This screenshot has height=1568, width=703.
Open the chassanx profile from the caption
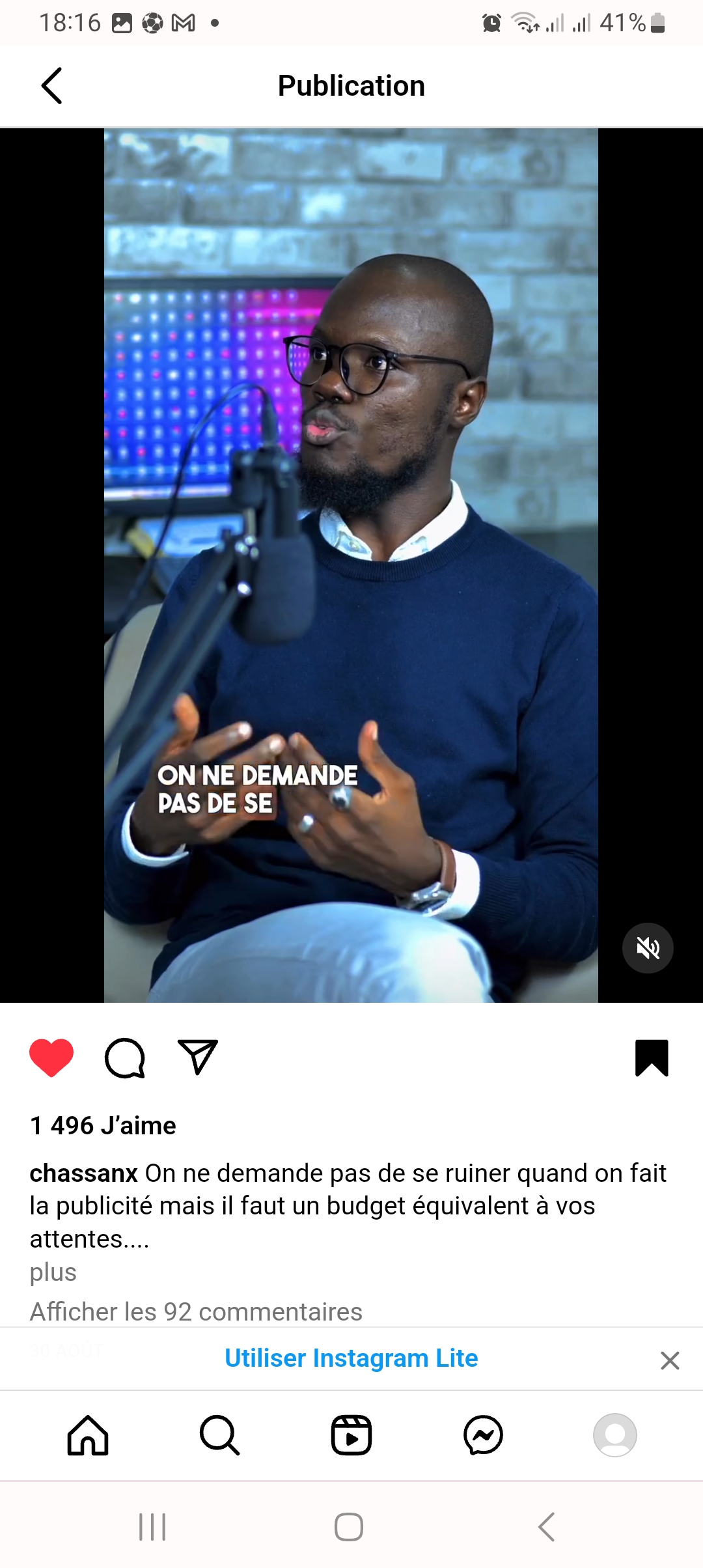83,1173
